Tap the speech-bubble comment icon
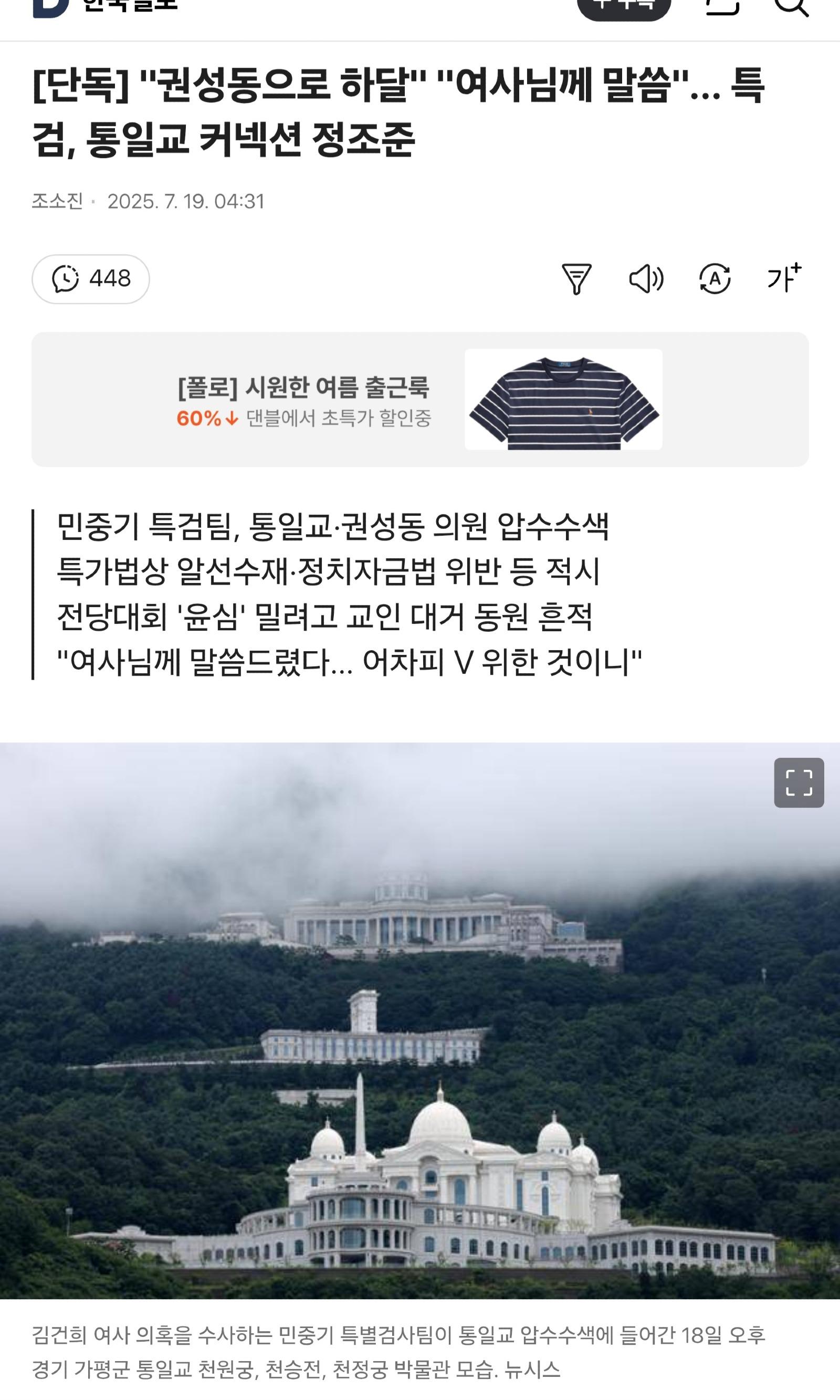Screen dimensions: 840x1400 click(x=66, y=278)
